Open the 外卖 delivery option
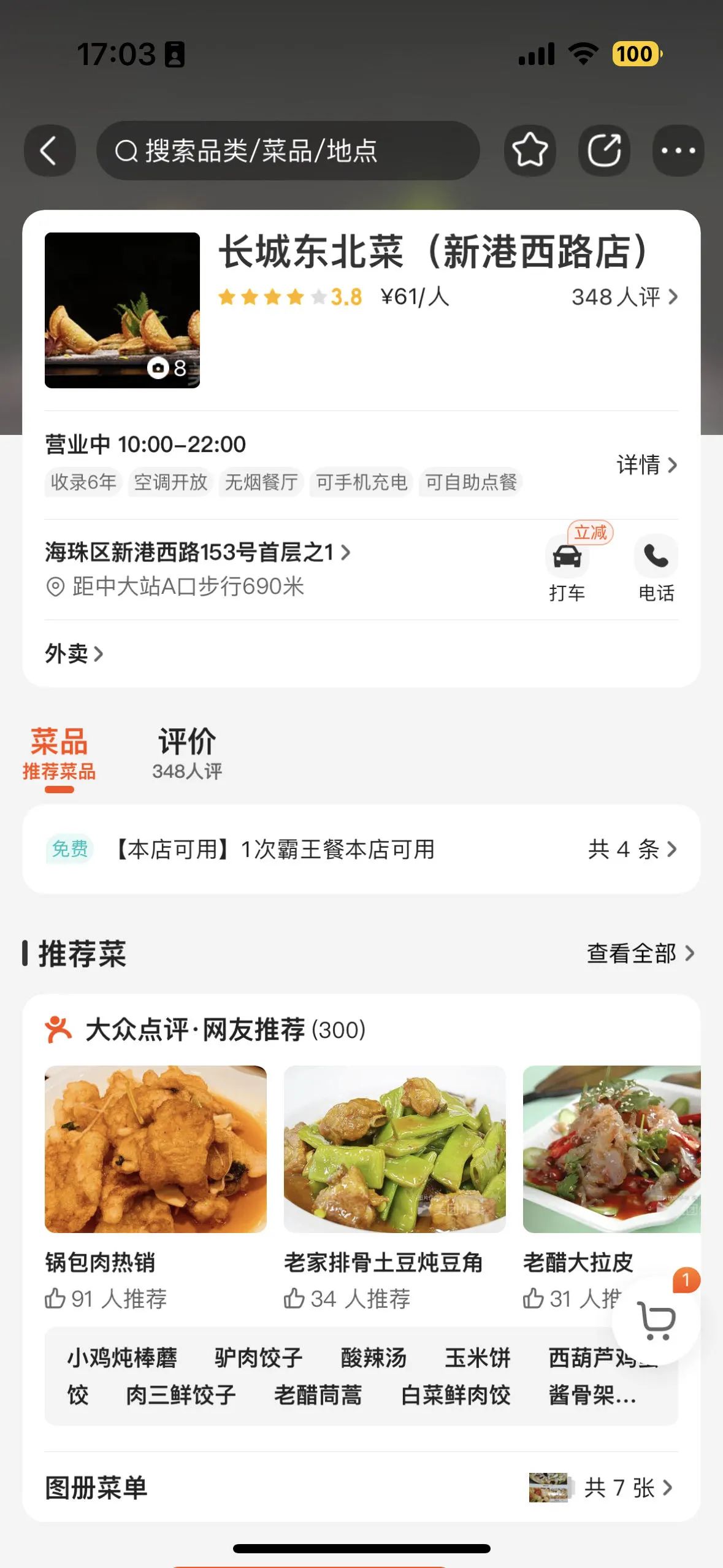723x1568 pixels. pos(74,654)
